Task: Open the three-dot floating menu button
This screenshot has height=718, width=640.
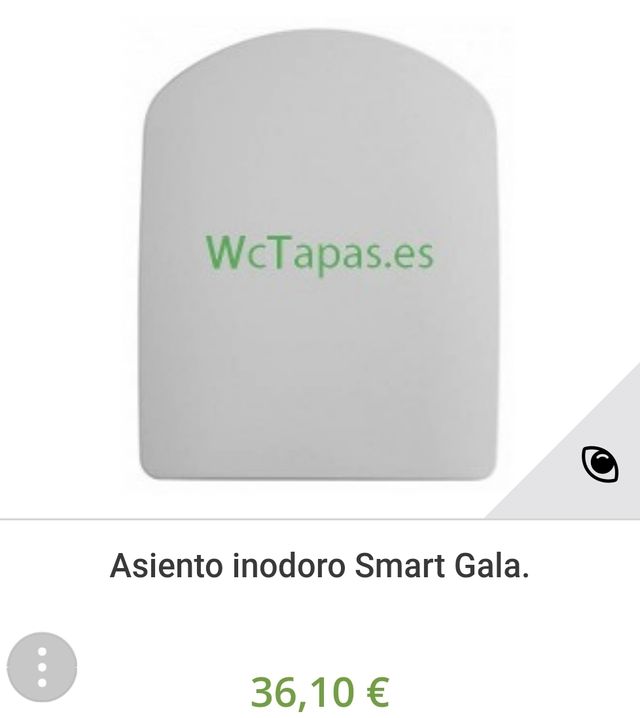Action: [41, 665]
